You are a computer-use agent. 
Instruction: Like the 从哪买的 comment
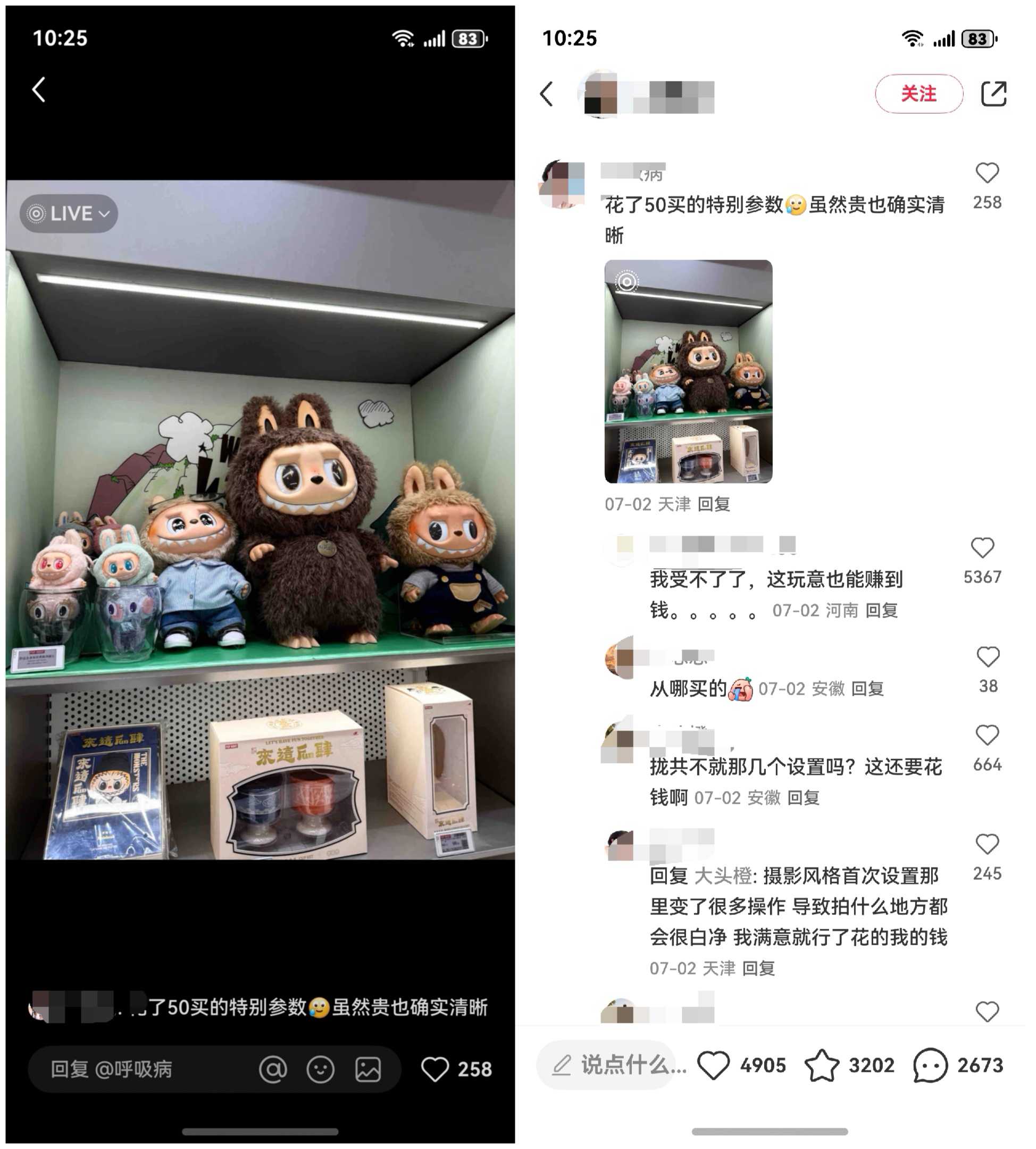[988, 657]
